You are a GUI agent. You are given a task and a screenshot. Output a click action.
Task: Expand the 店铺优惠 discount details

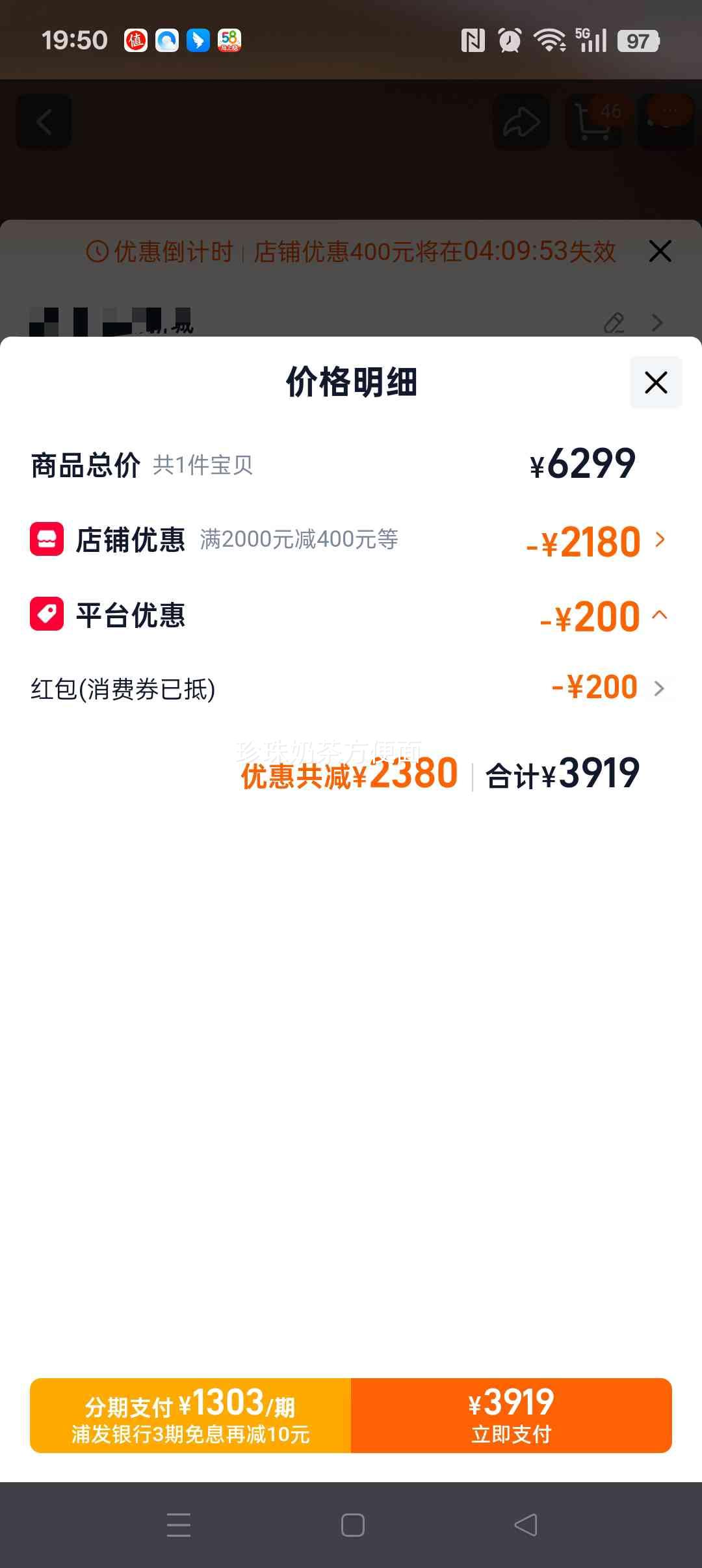[660, 540]
